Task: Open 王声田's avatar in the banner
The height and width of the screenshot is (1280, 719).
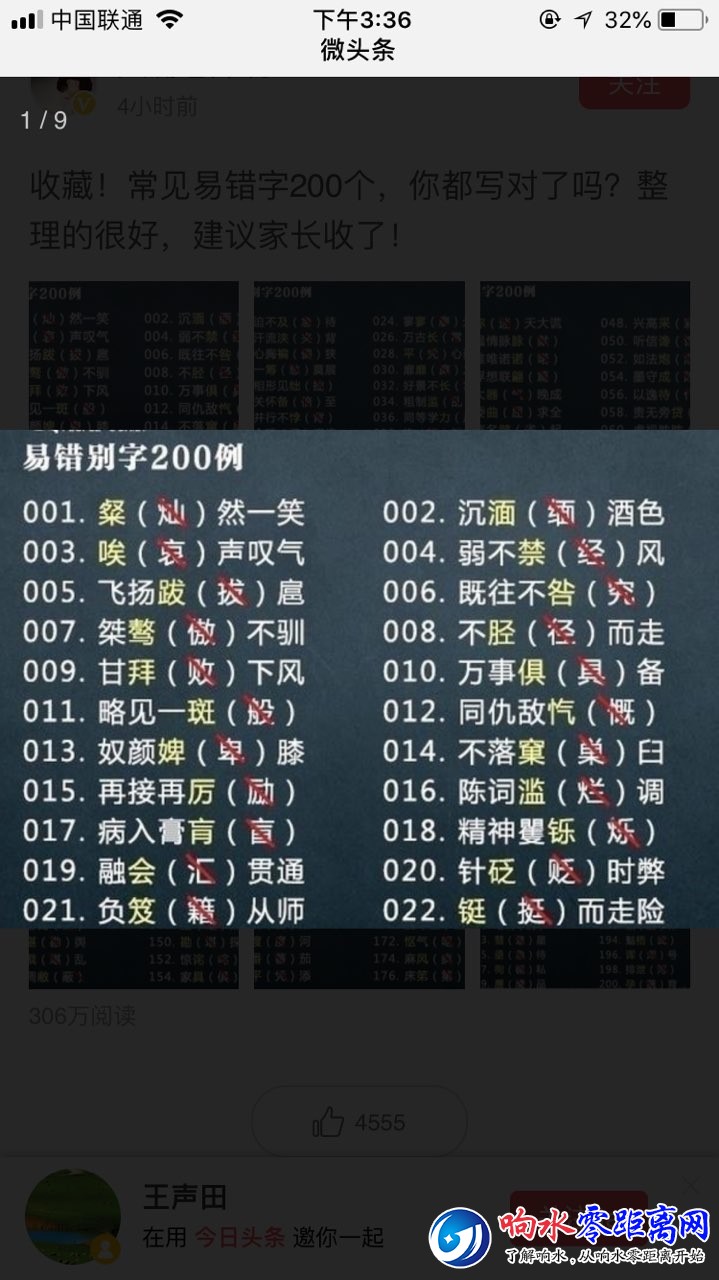Action: coord(72,1217)
